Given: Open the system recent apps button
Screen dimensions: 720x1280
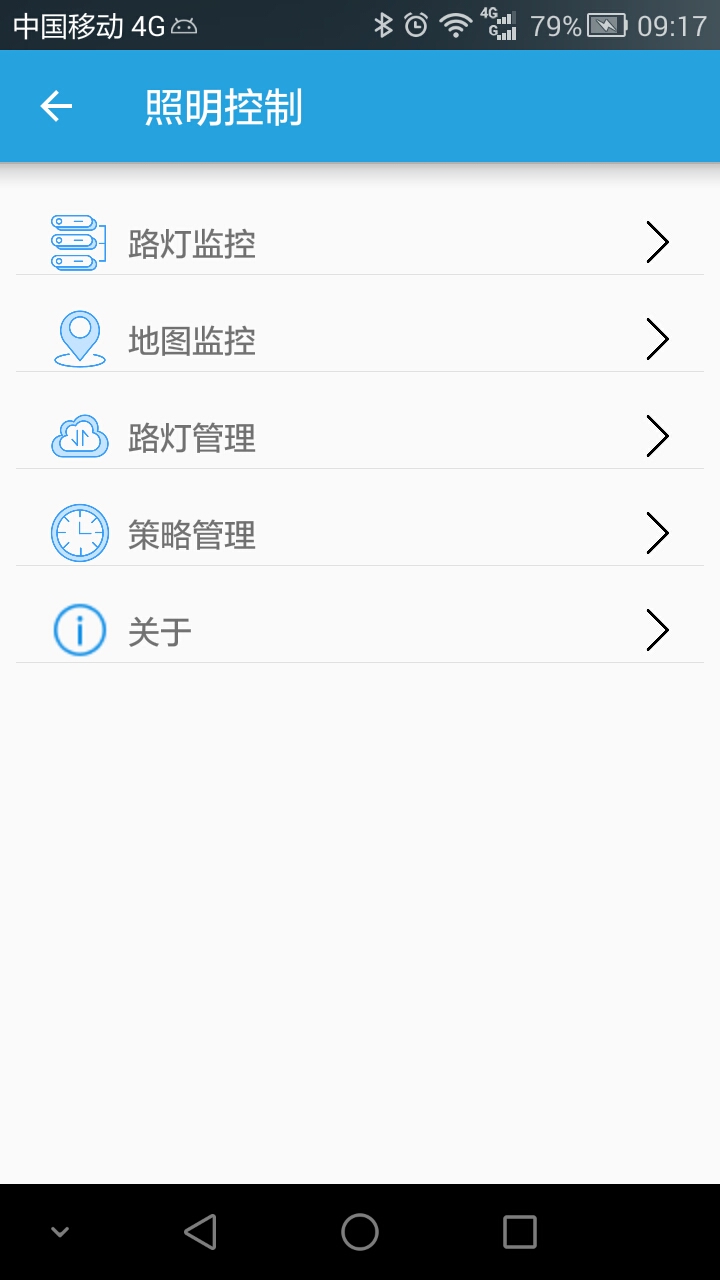Looking at the screenshot, I should click(x=519, y=1232).
